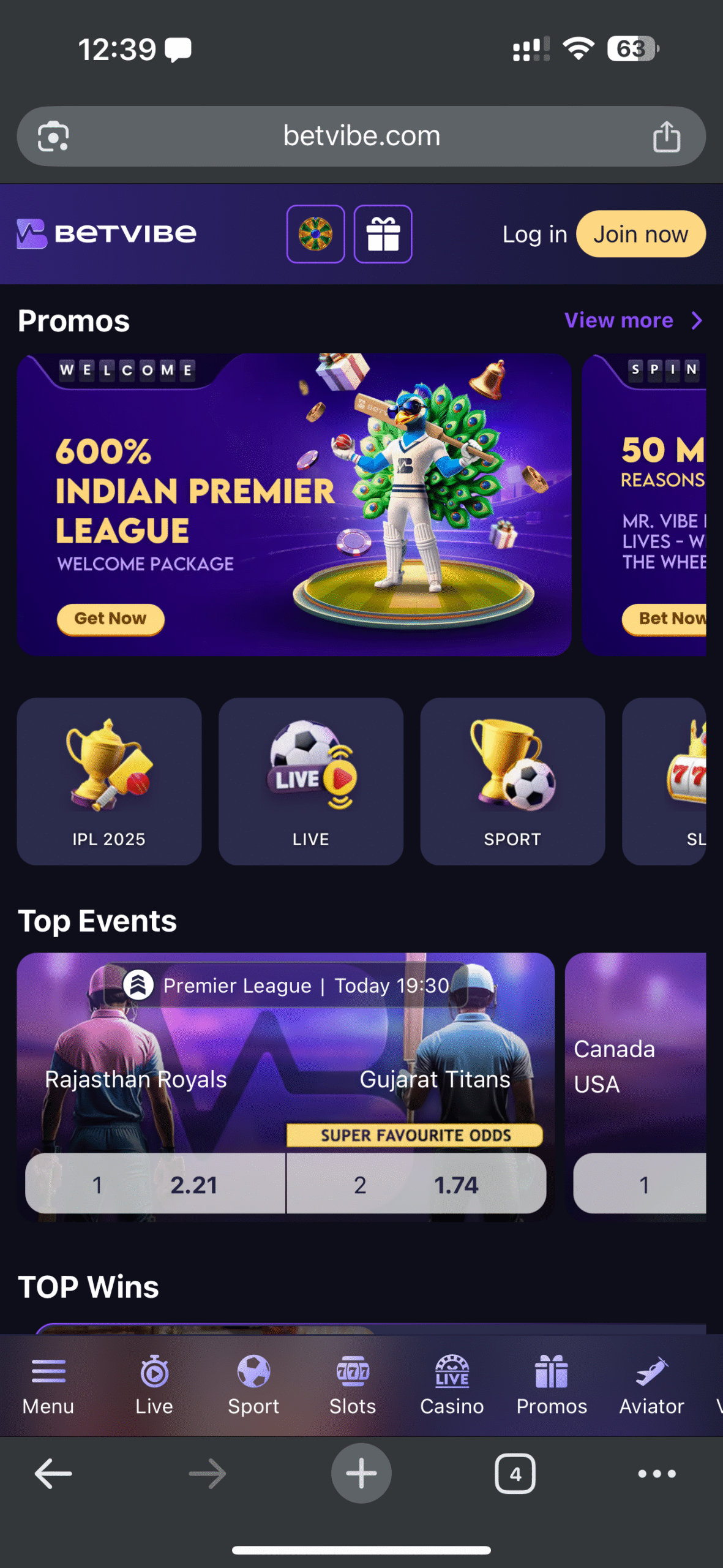Open the SPORT category tile
This screenshot has height=1568, width=723.
click(512, 781)
